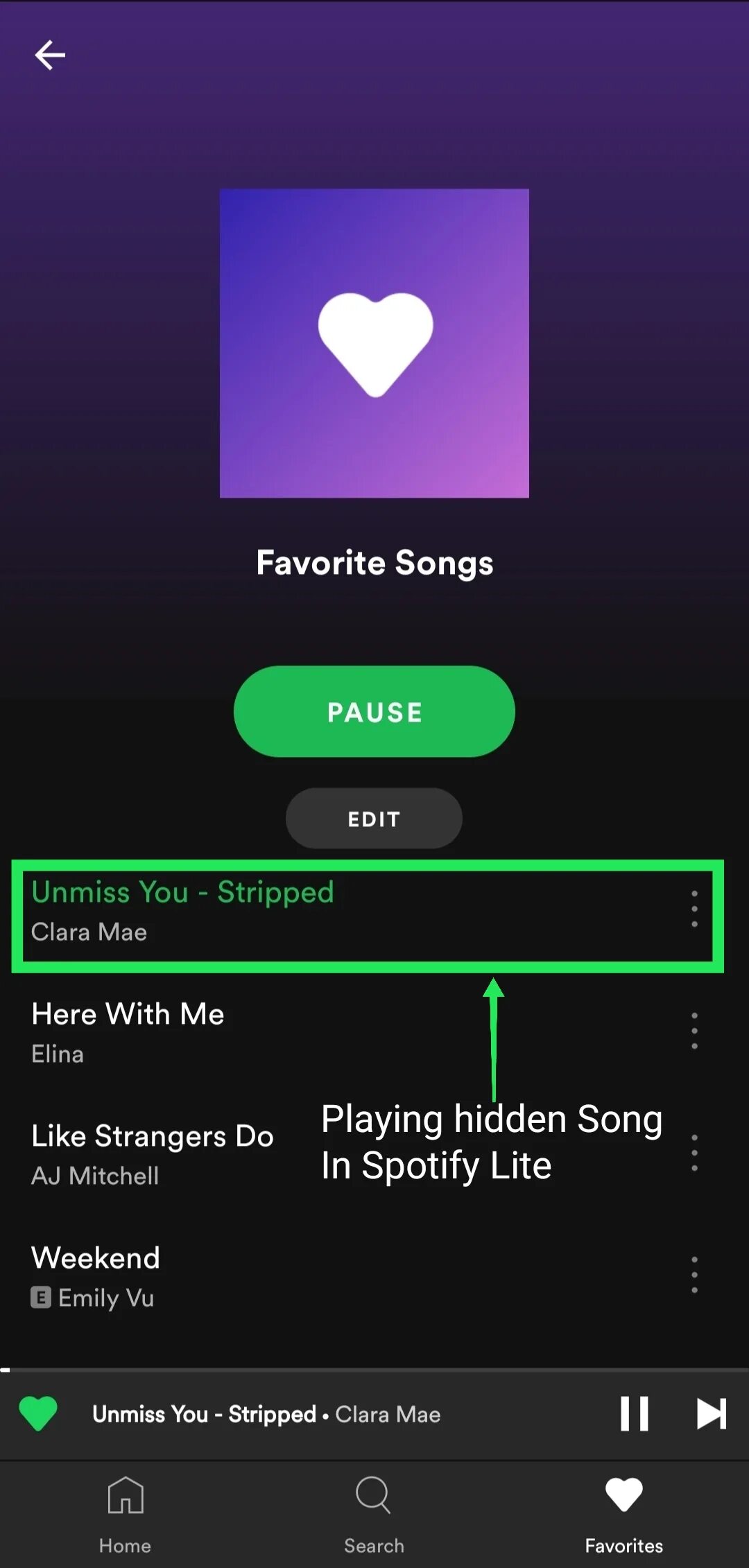Viewport: 749px width, 1568px height.
Task: Switch to the Home tab
Action: pos(125,1515)
